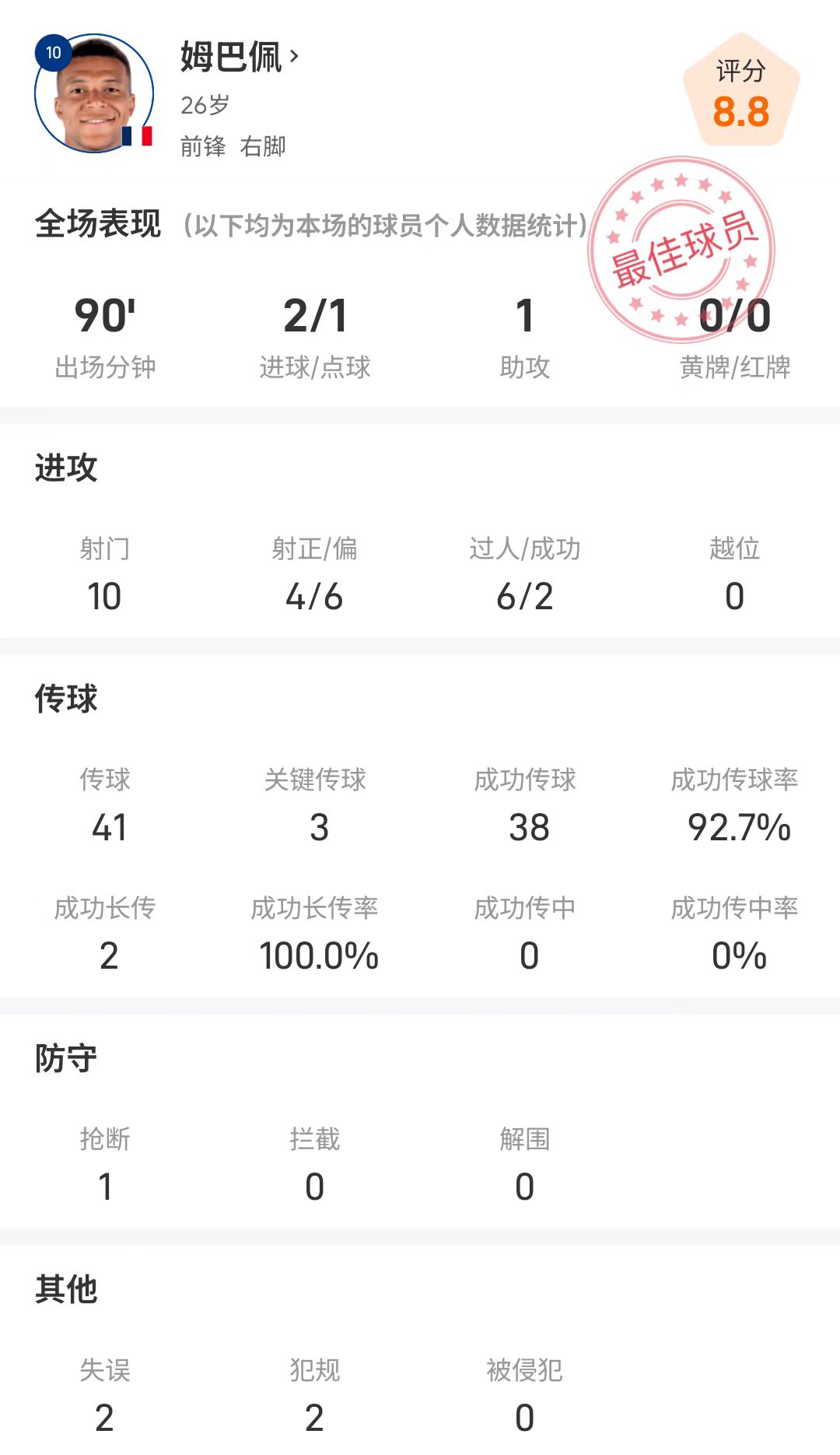
Task: Click the 成功传球率 92.7% value
Action: pyautogui.click(x=737, y=829)
